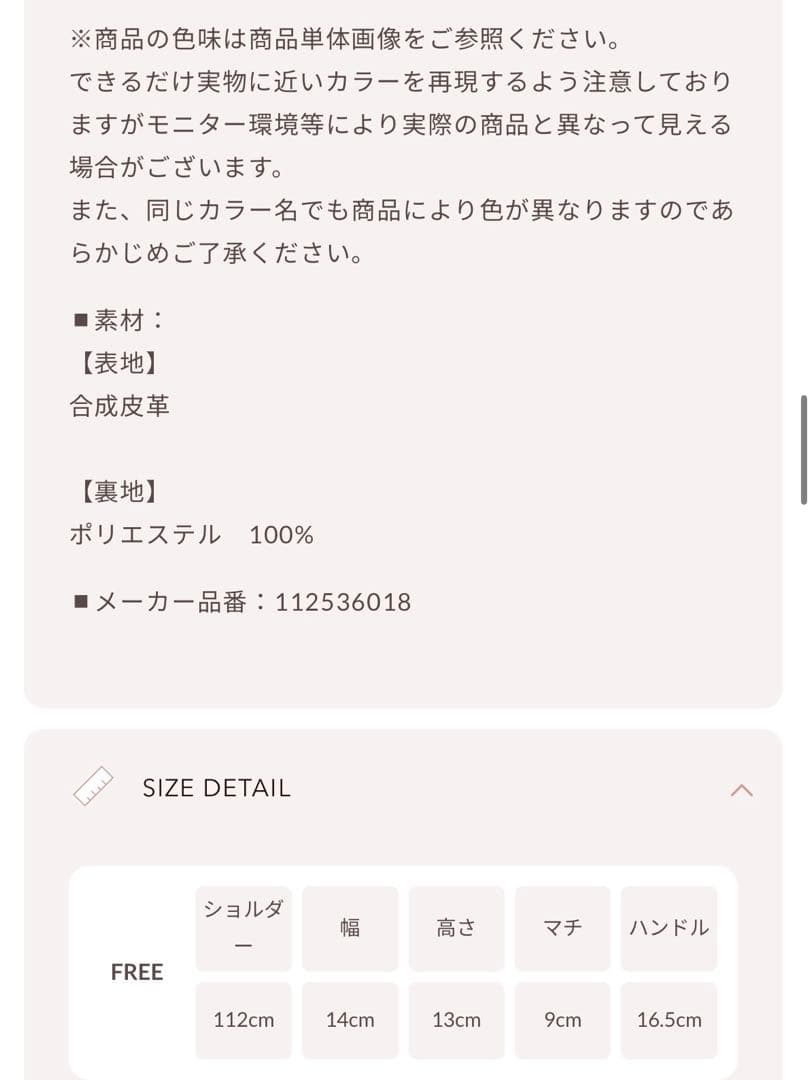This screenshot has height=1080, width=810.
Task: Click the ポリエステル 100% lining text
Action: (x=191, y=534)
